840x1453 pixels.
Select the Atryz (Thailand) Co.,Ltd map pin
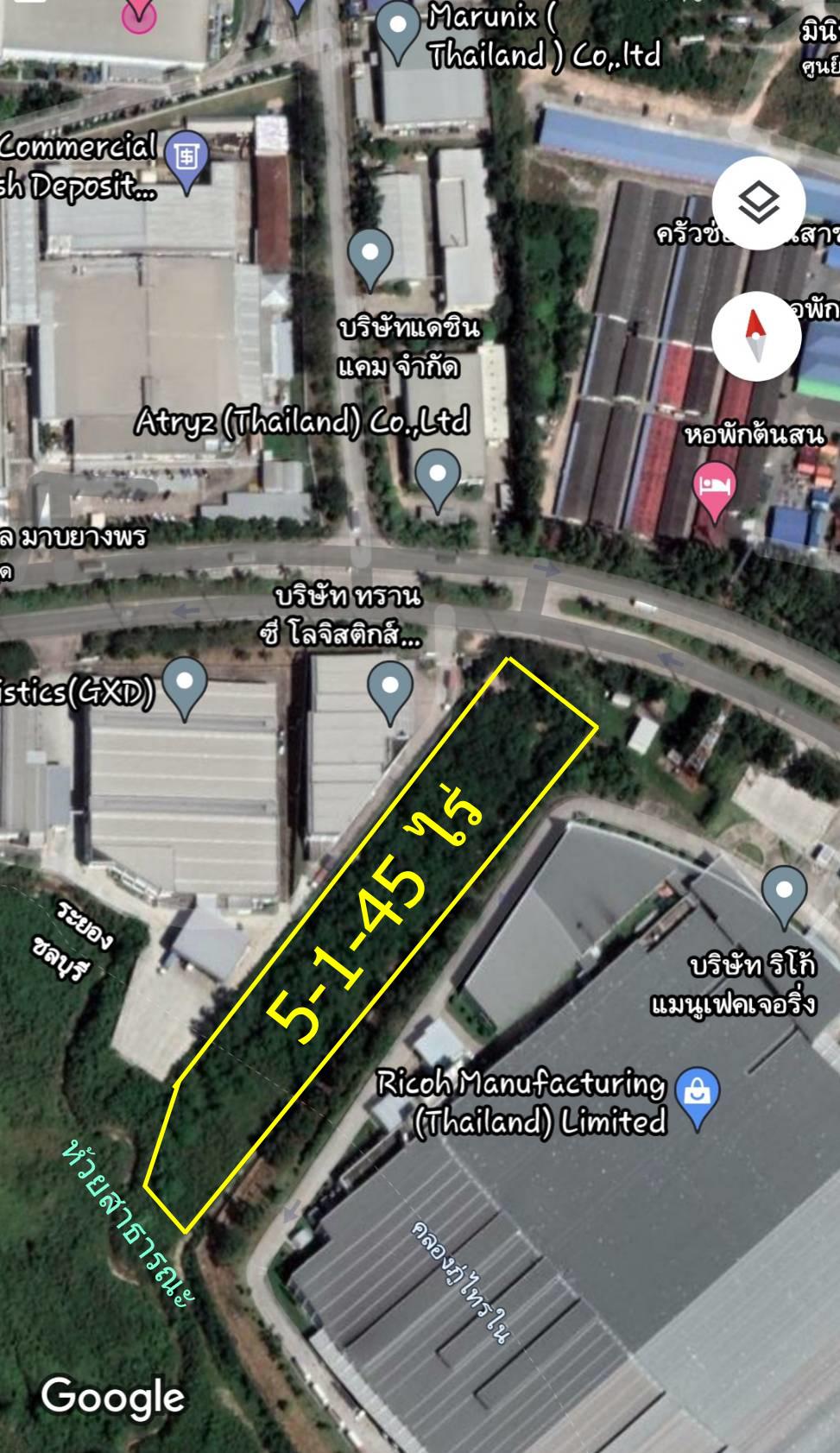(x=438, y=480)
